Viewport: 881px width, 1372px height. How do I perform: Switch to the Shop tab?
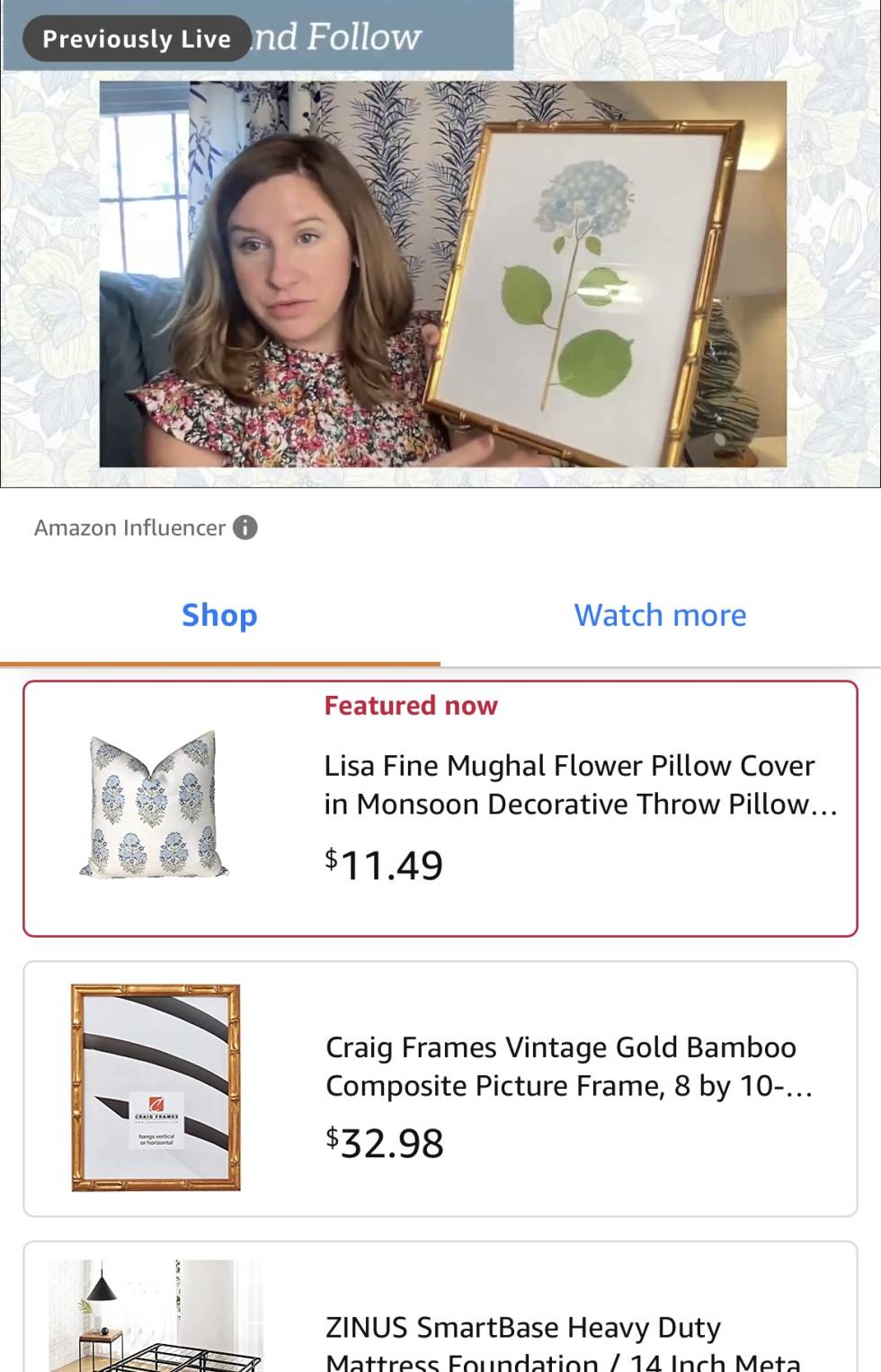pos(220,615)
